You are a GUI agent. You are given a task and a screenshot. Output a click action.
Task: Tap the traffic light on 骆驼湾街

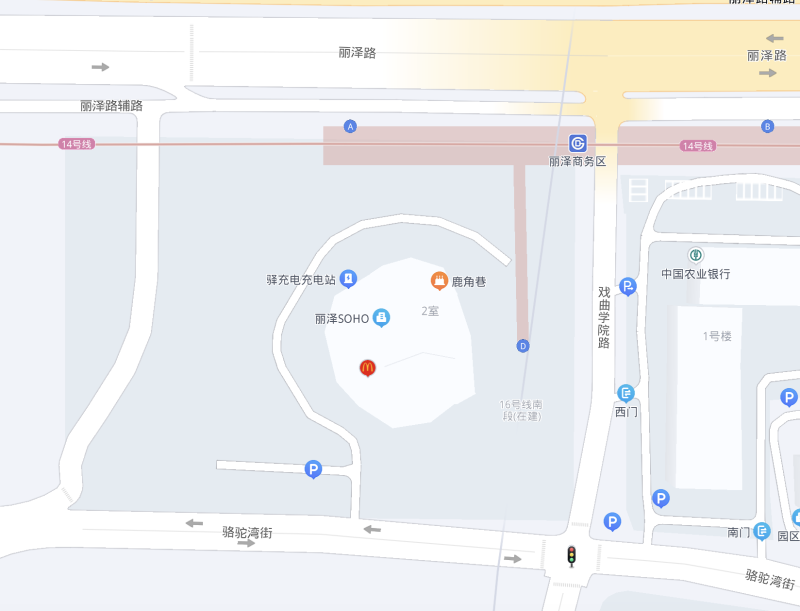[572, 556]
